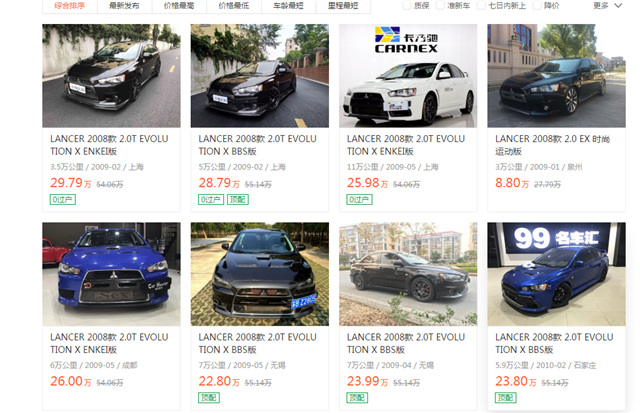Sort by 价格最低

point(236,5)
